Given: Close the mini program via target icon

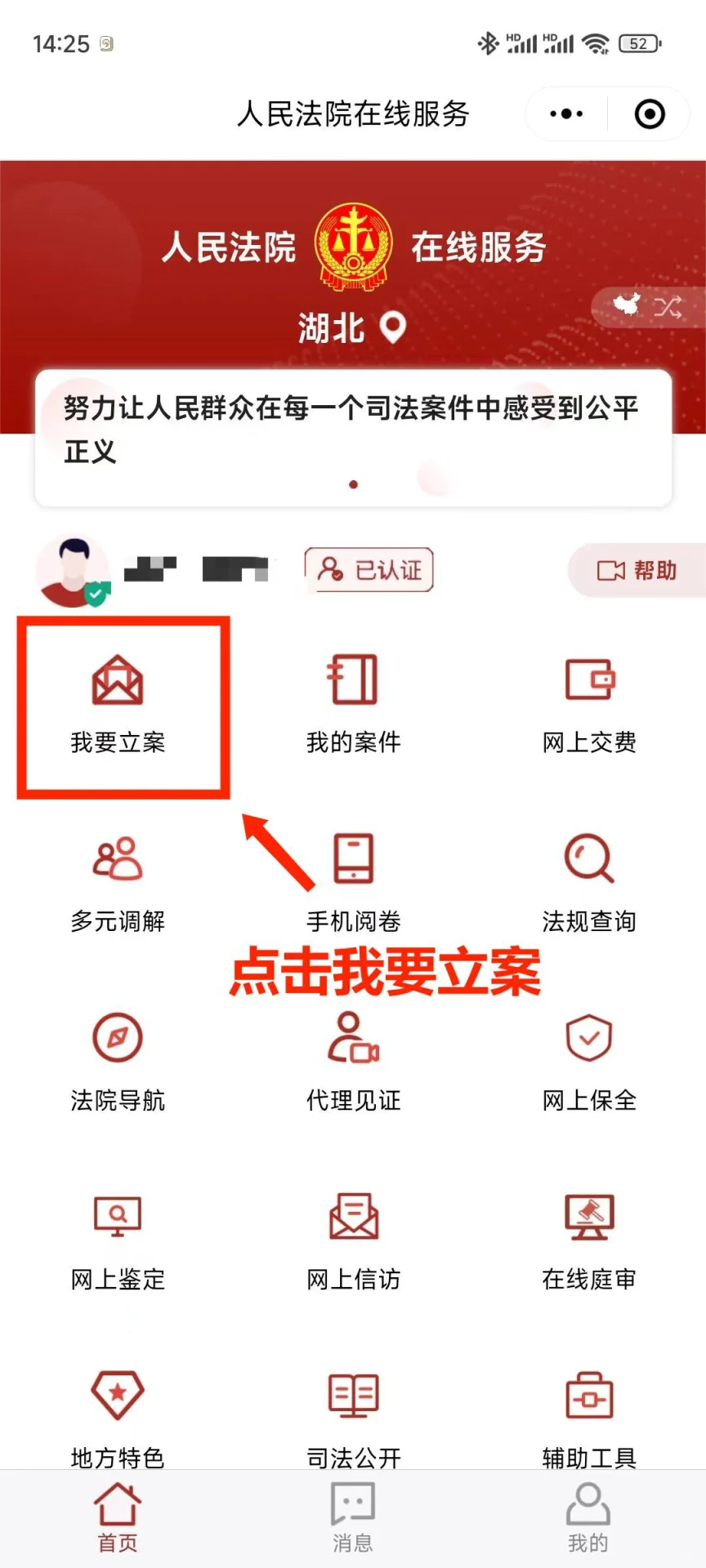Looking at the screenshot, I should tap(650, 114).
